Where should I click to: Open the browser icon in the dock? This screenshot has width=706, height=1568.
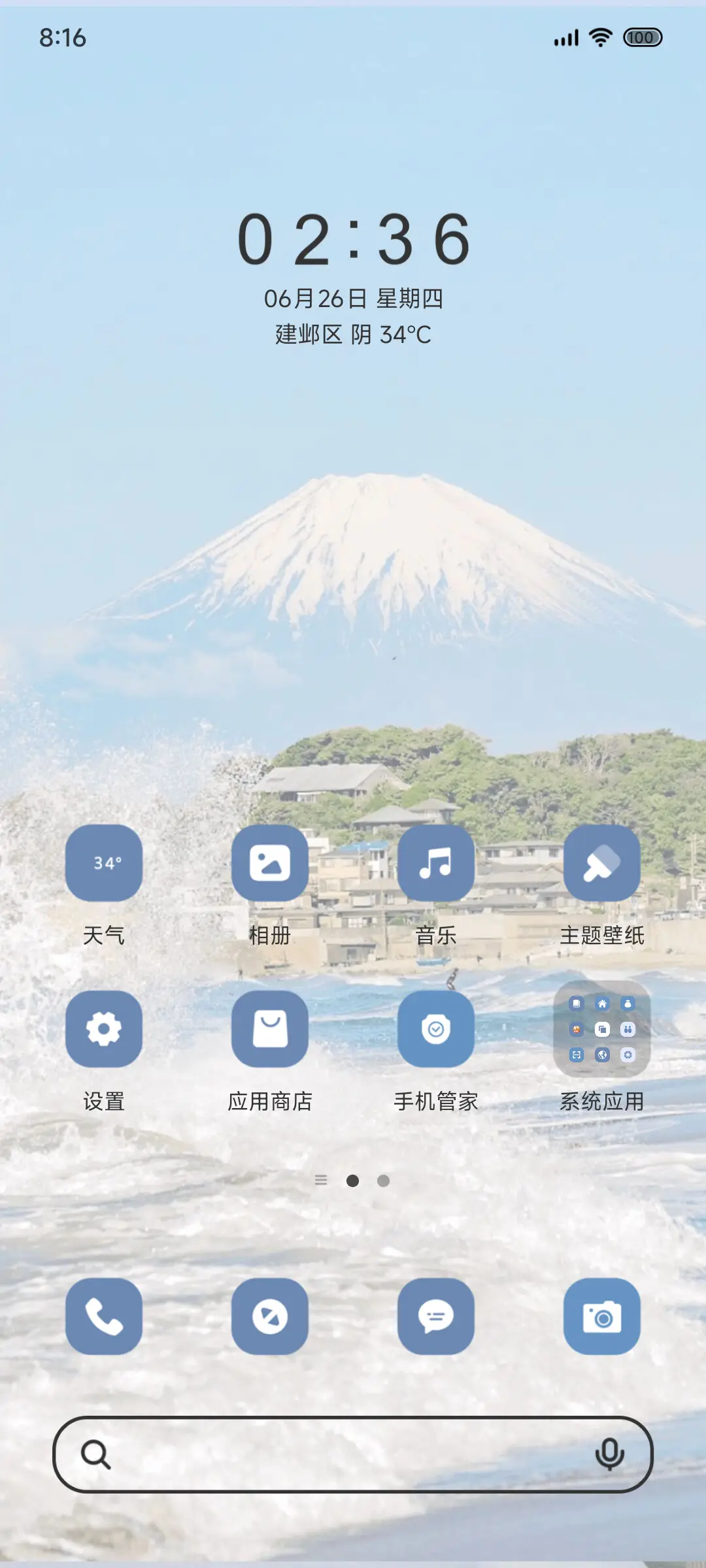click(271, 1316)
